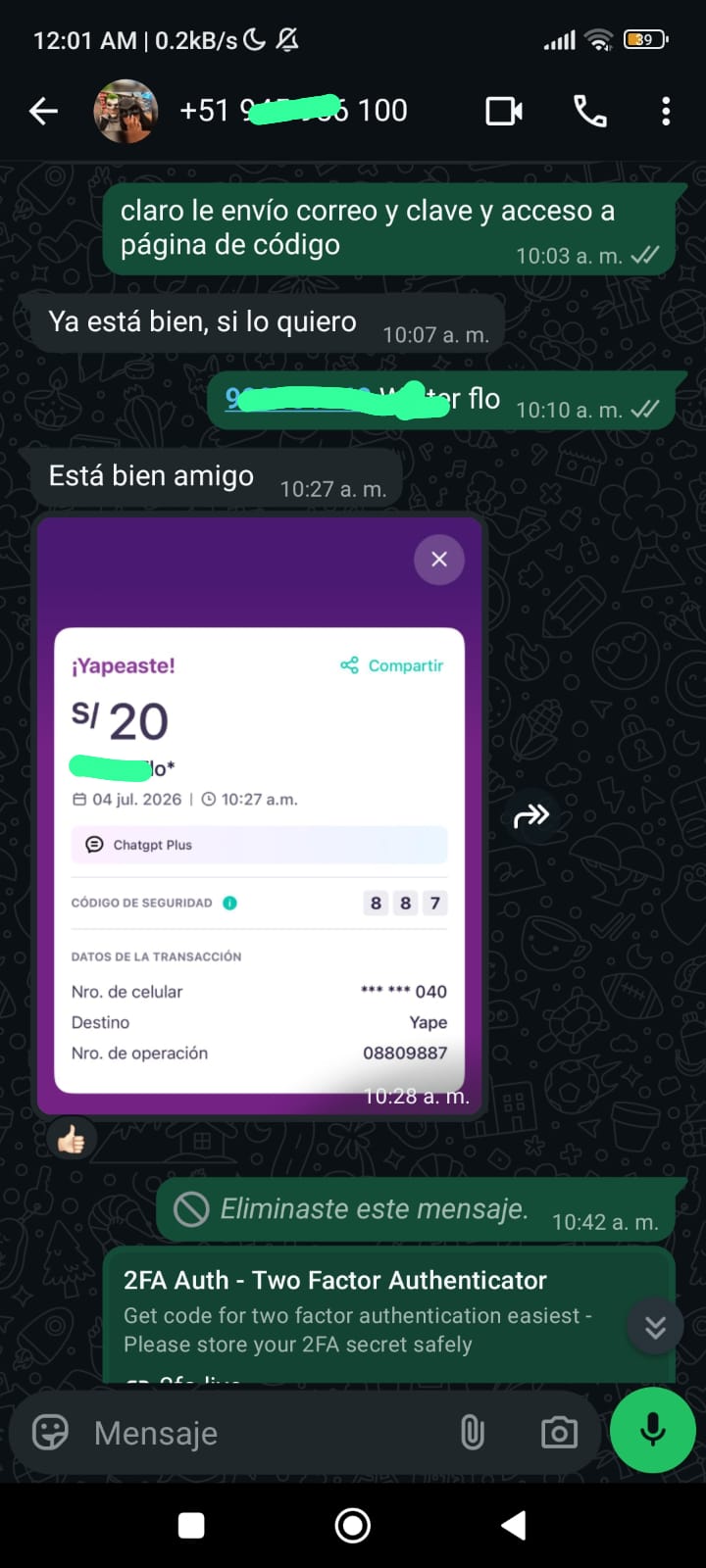View the thumbs-up reaction on the receipt
The image size is (706, 1568).
(x=71, y=1140)
